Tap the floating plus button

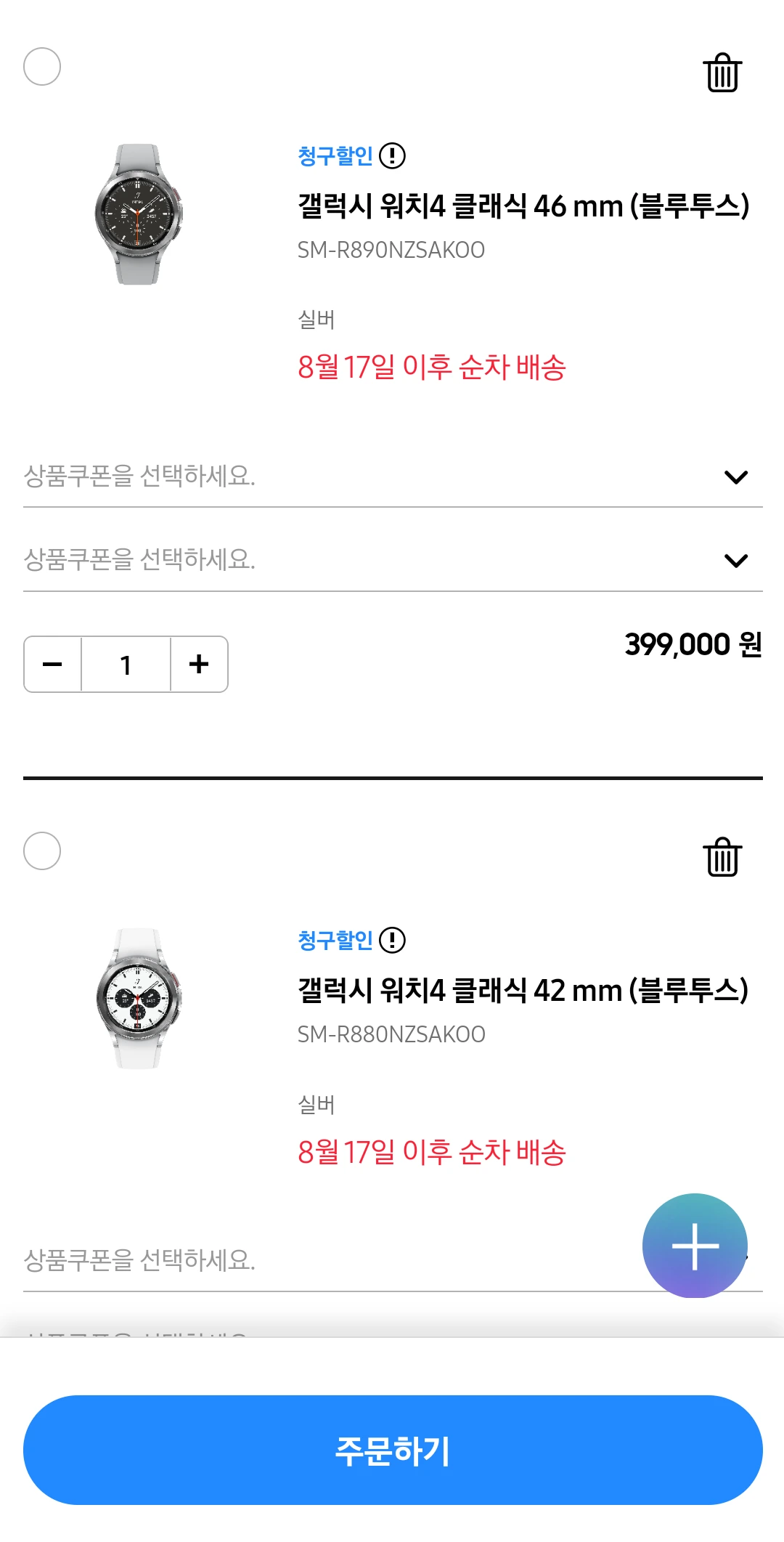pos(695,1246)
